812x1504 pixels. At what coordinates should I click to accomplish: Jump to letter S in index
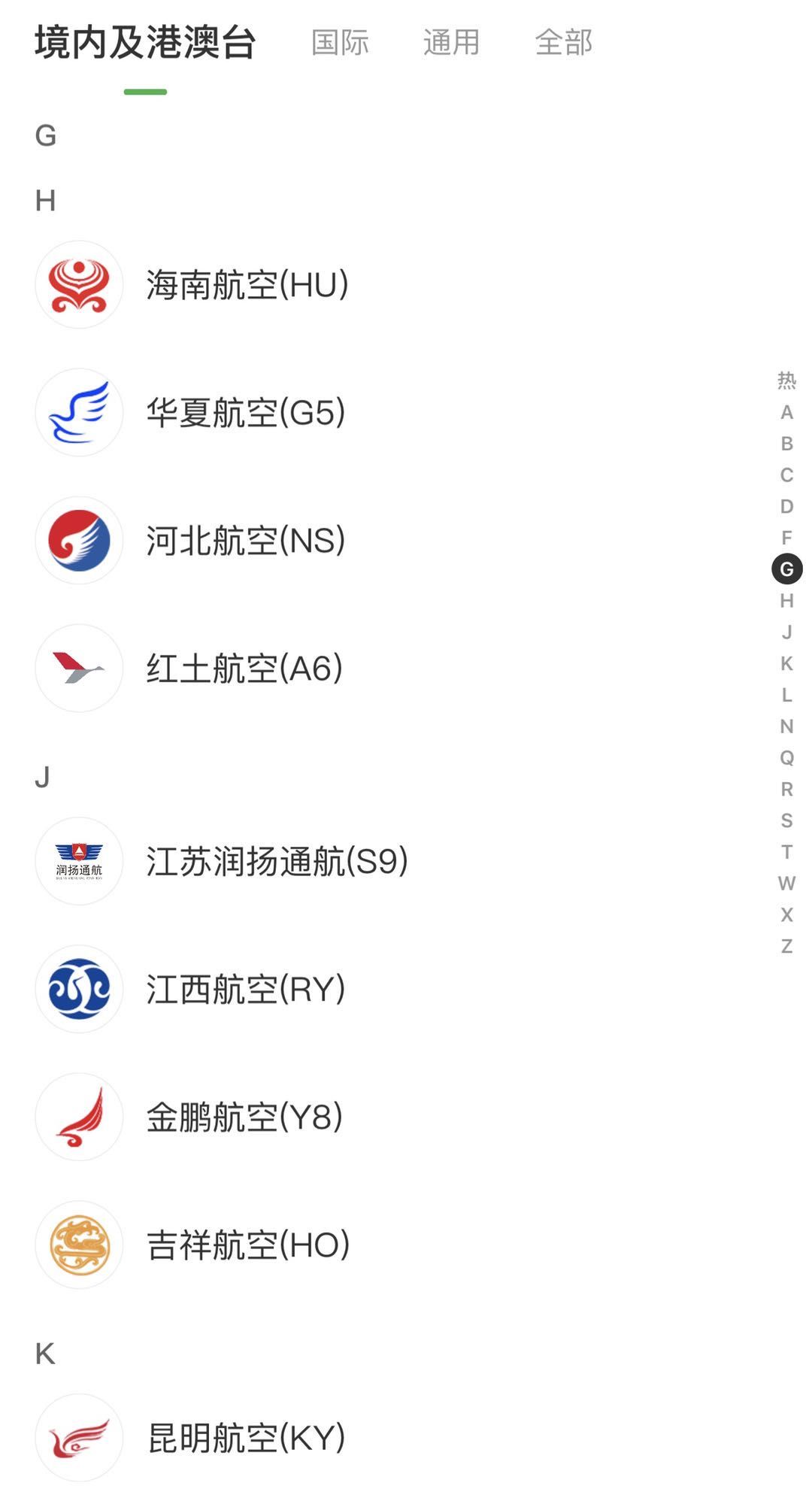coord(786,820)
